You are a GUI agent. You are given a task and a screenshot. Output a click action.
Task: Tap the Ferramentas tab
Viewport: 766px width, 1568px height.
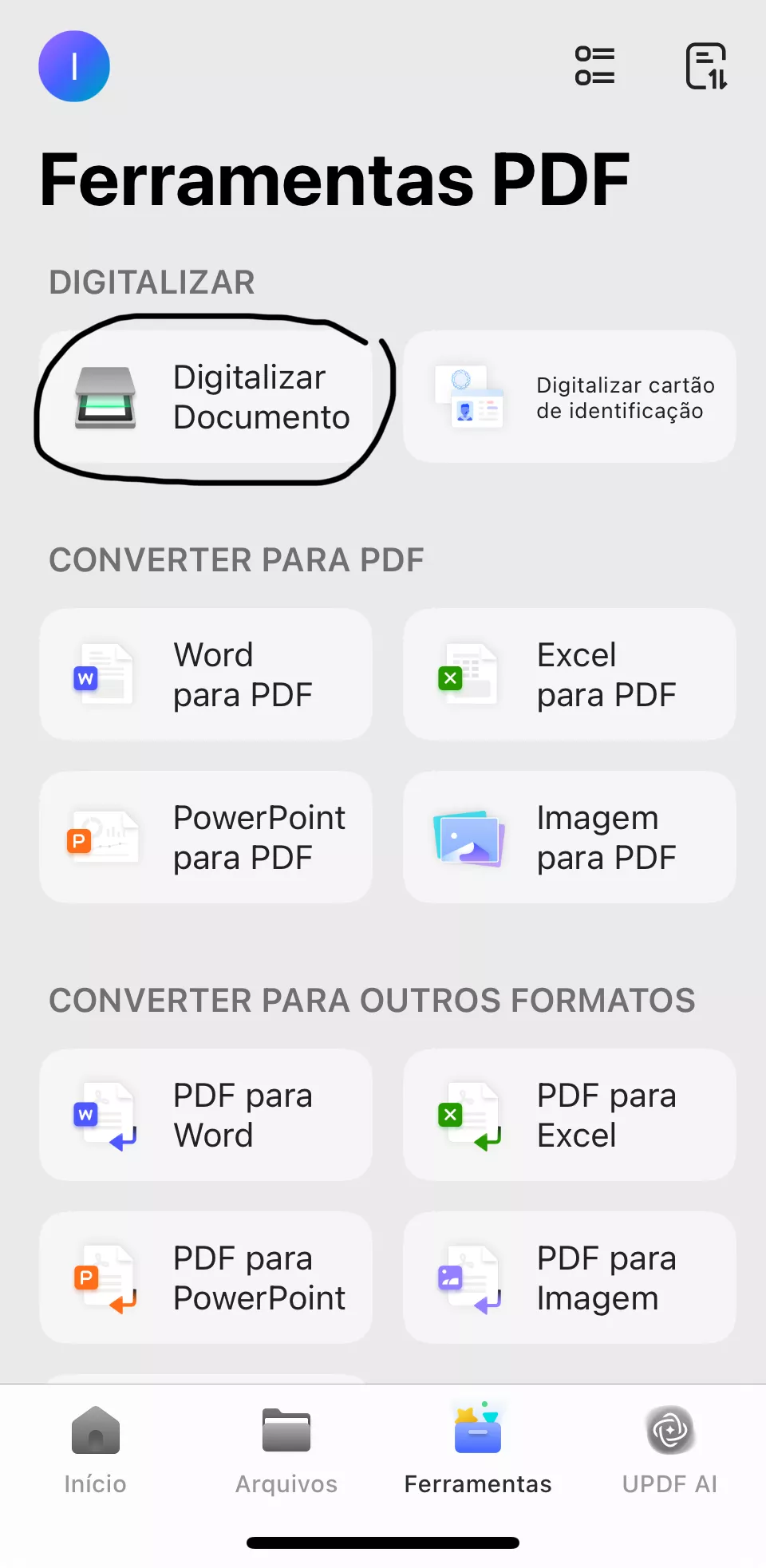click(x=478, y=1450)
